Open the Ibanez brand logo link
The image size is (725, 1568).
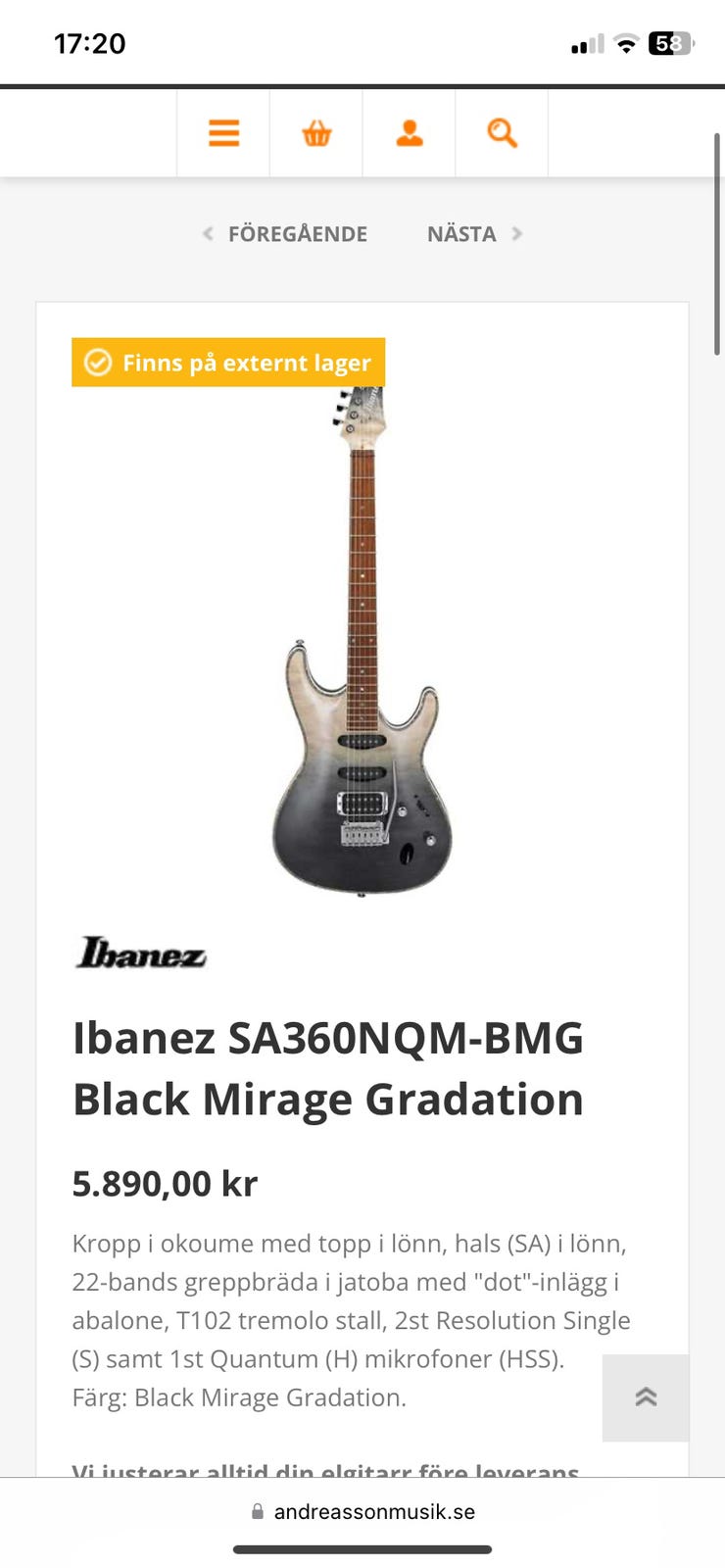tap(141, 953)
